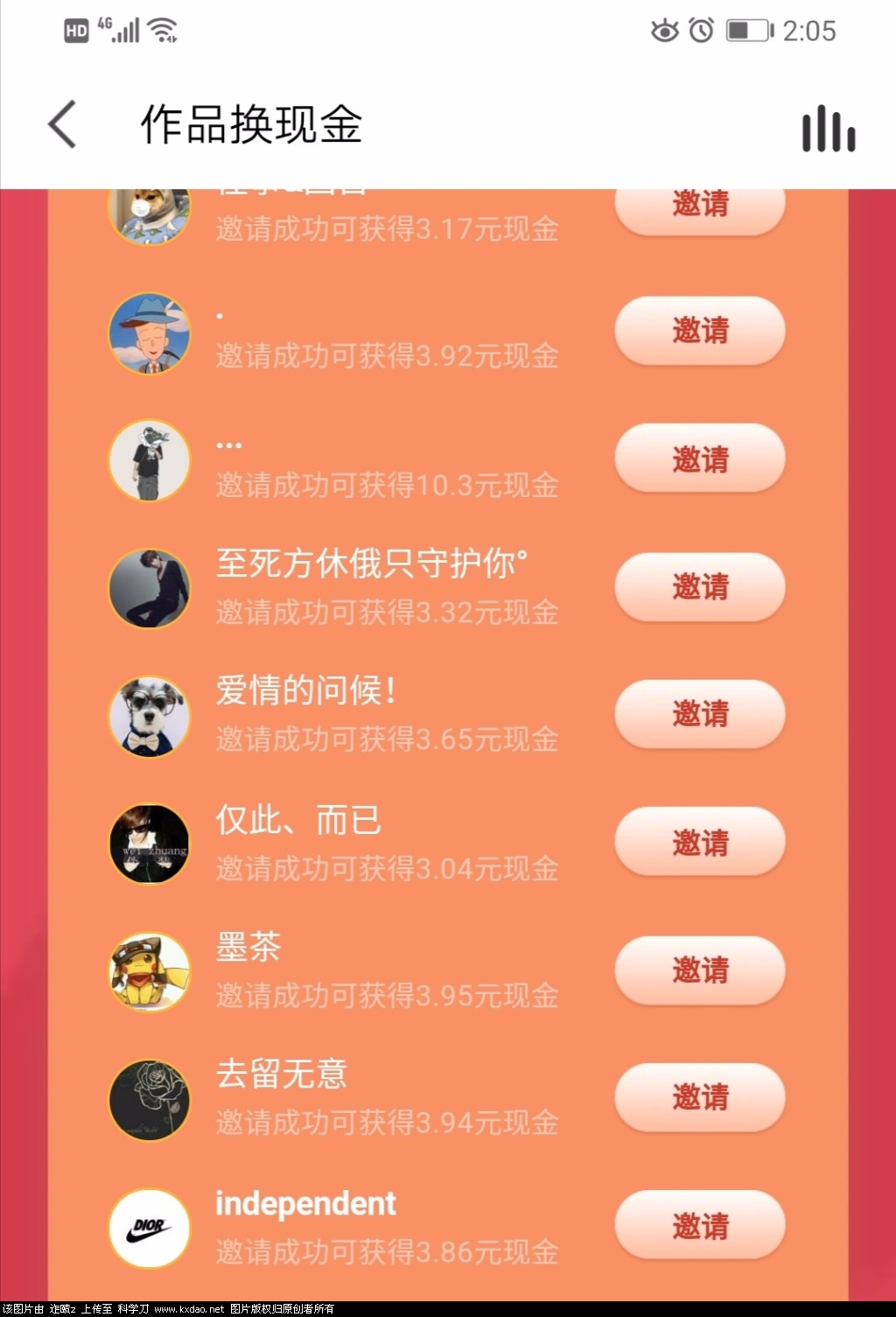Image resolution: width=896 pixels, height=1317 pixels.
Task: Invite 墨茶 for cash reward
Action: pos(700,970)
